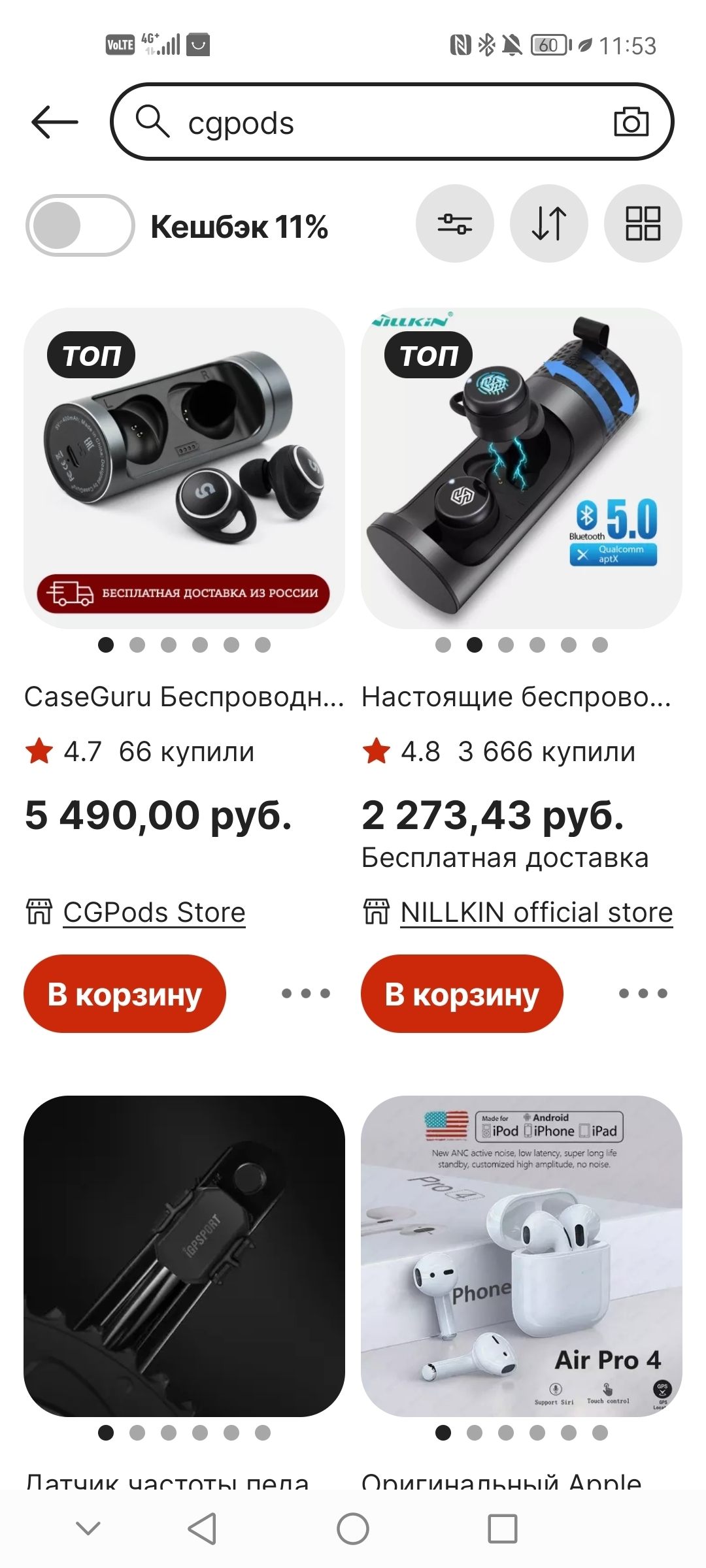This screenshot has width=706, height=1568.
Task: Visit NILLKIN official store link
Action: 536,912
